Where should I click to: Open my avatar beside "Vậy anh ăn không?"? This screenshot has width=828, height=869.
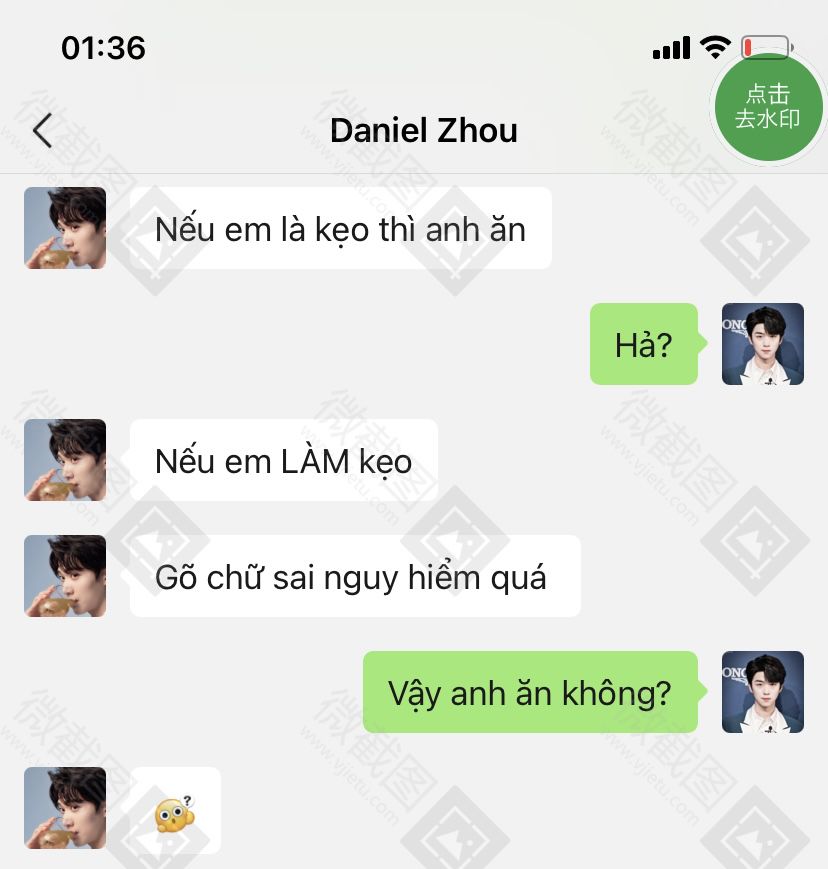[x=763, y=692]
